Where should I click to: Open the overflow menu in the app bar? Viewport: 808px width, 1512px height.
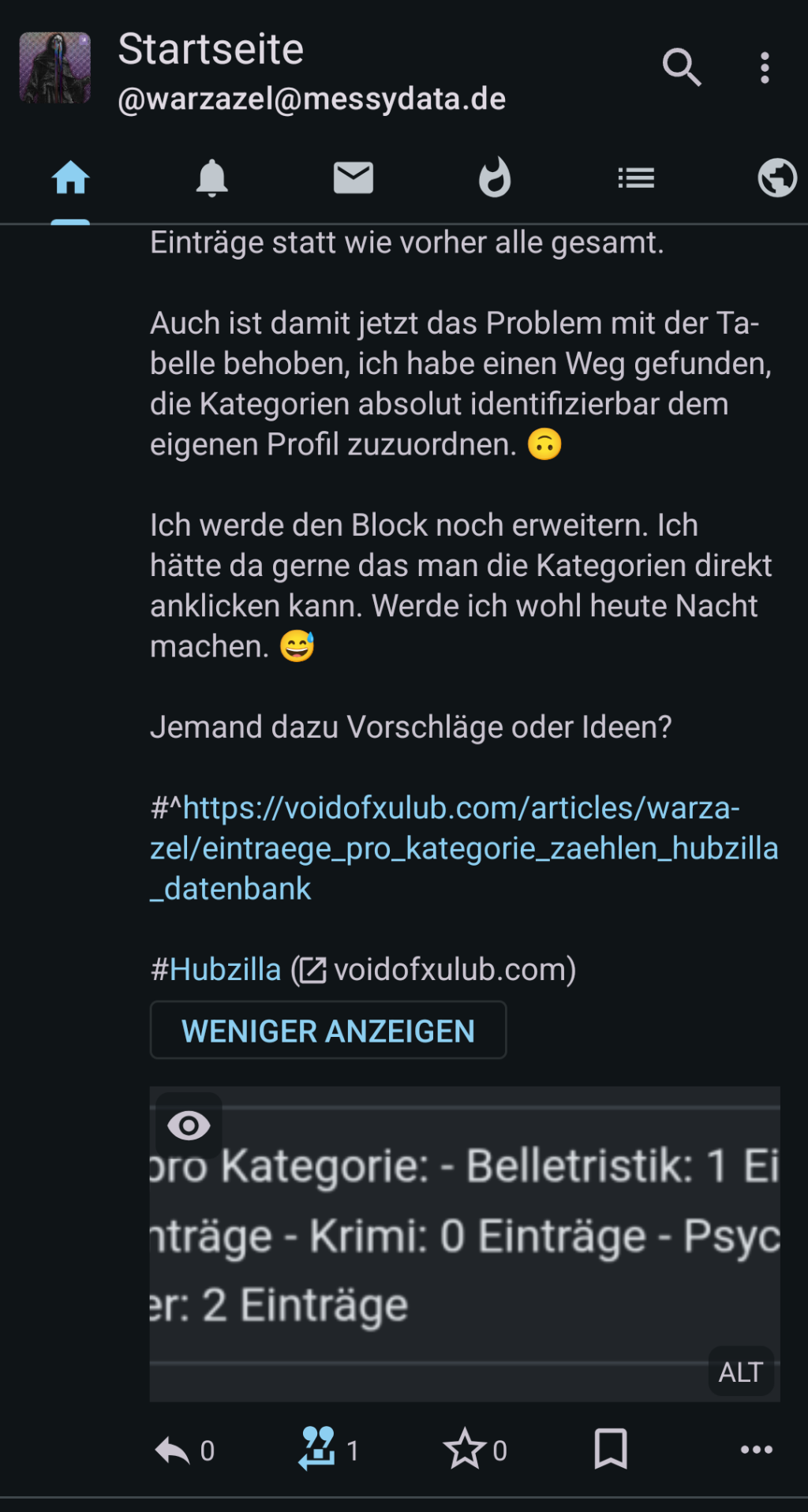[x=764, y=68]
